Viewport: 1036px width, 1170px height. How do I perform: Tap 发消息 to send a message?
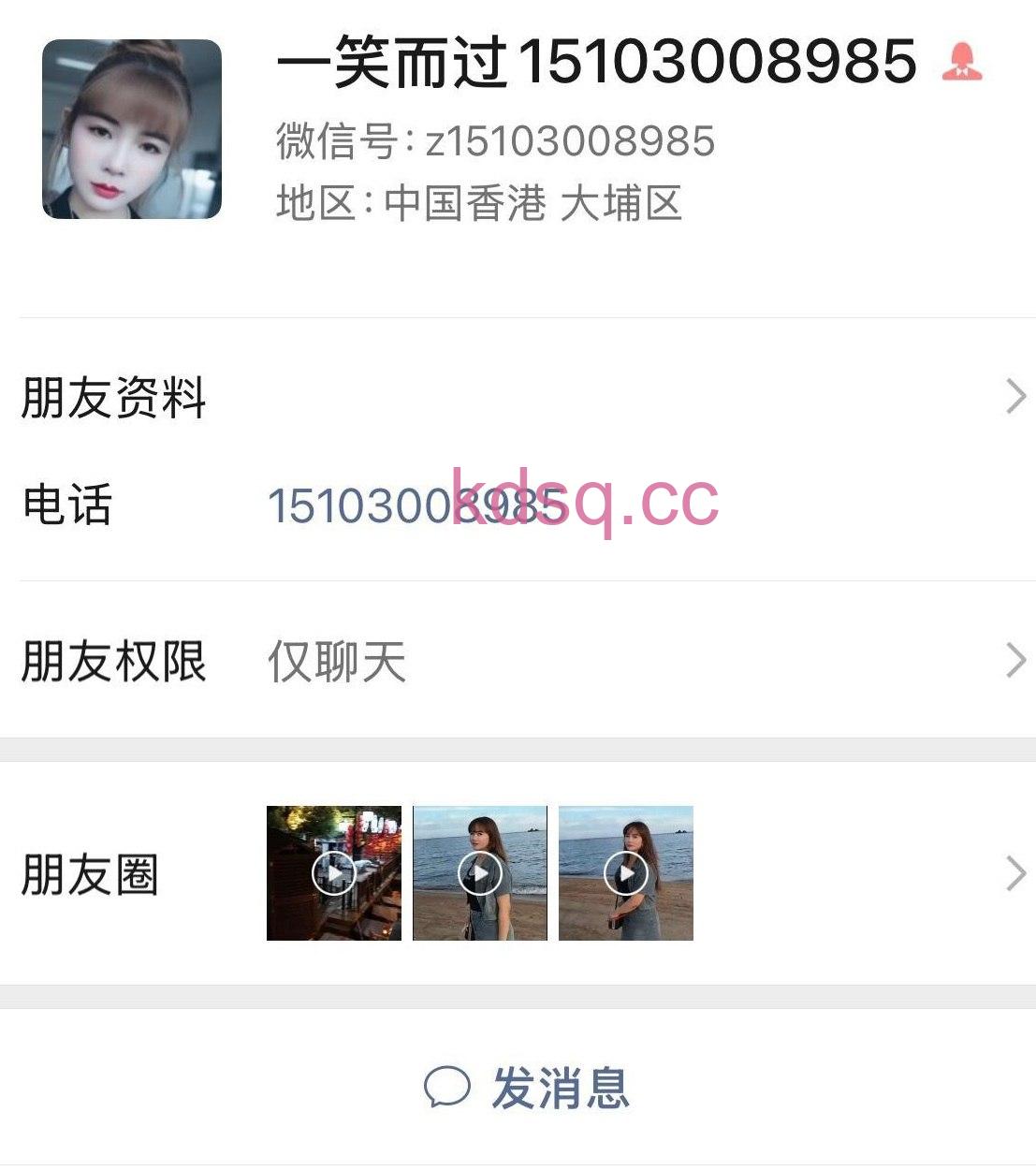528,1088
